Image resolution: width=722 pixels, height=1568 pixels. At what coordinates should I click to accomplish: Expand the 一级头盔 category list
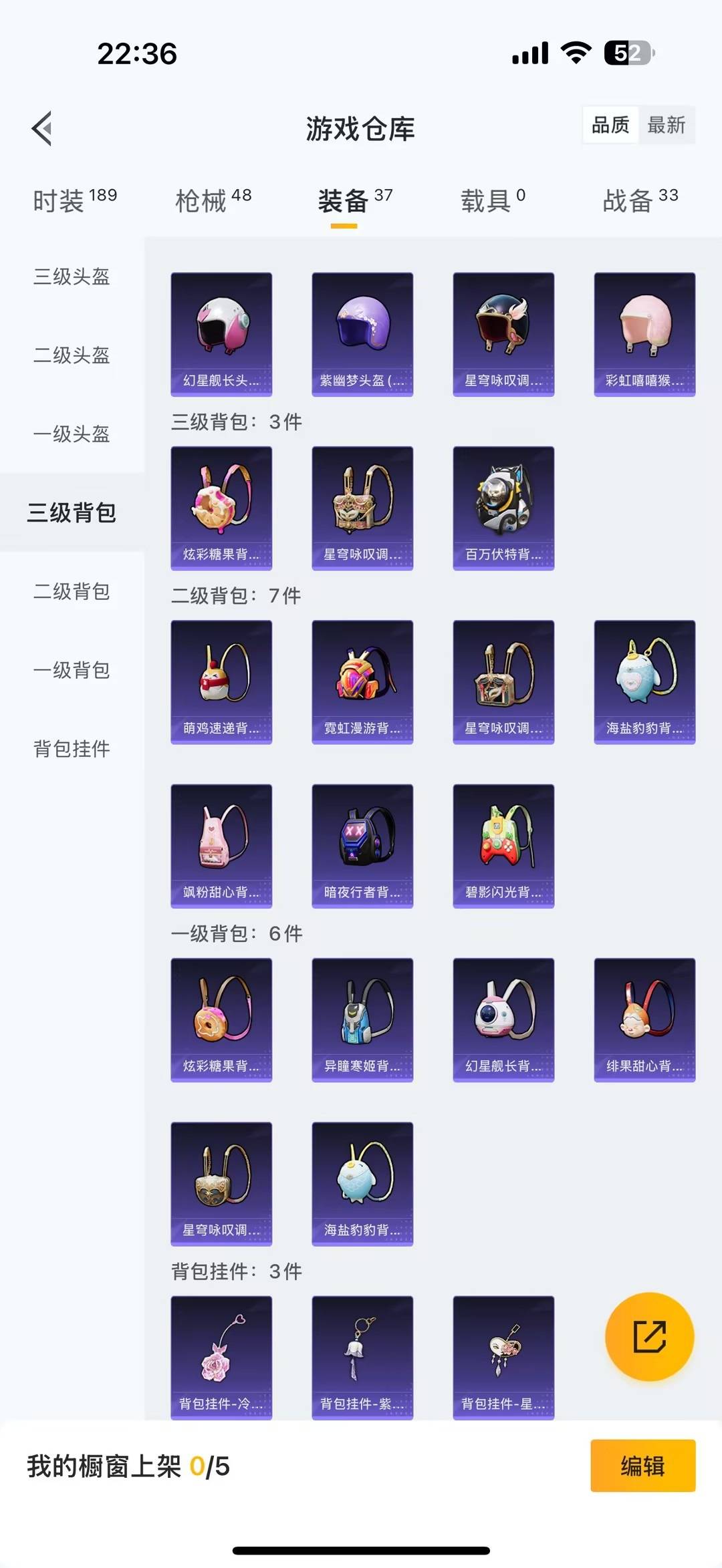(71, 435)
